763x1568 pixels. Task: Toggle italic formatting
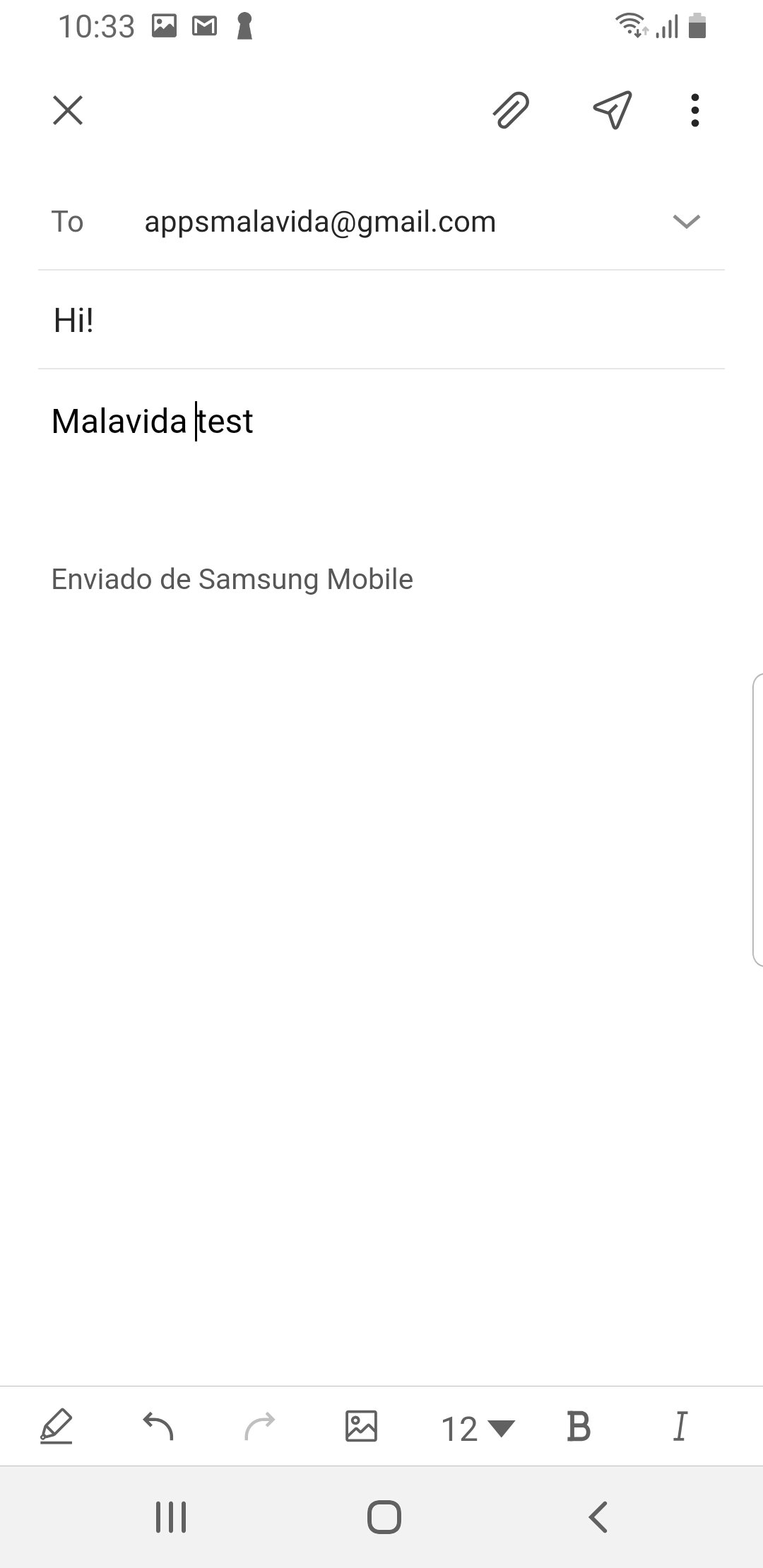(x=680, y=1427)
